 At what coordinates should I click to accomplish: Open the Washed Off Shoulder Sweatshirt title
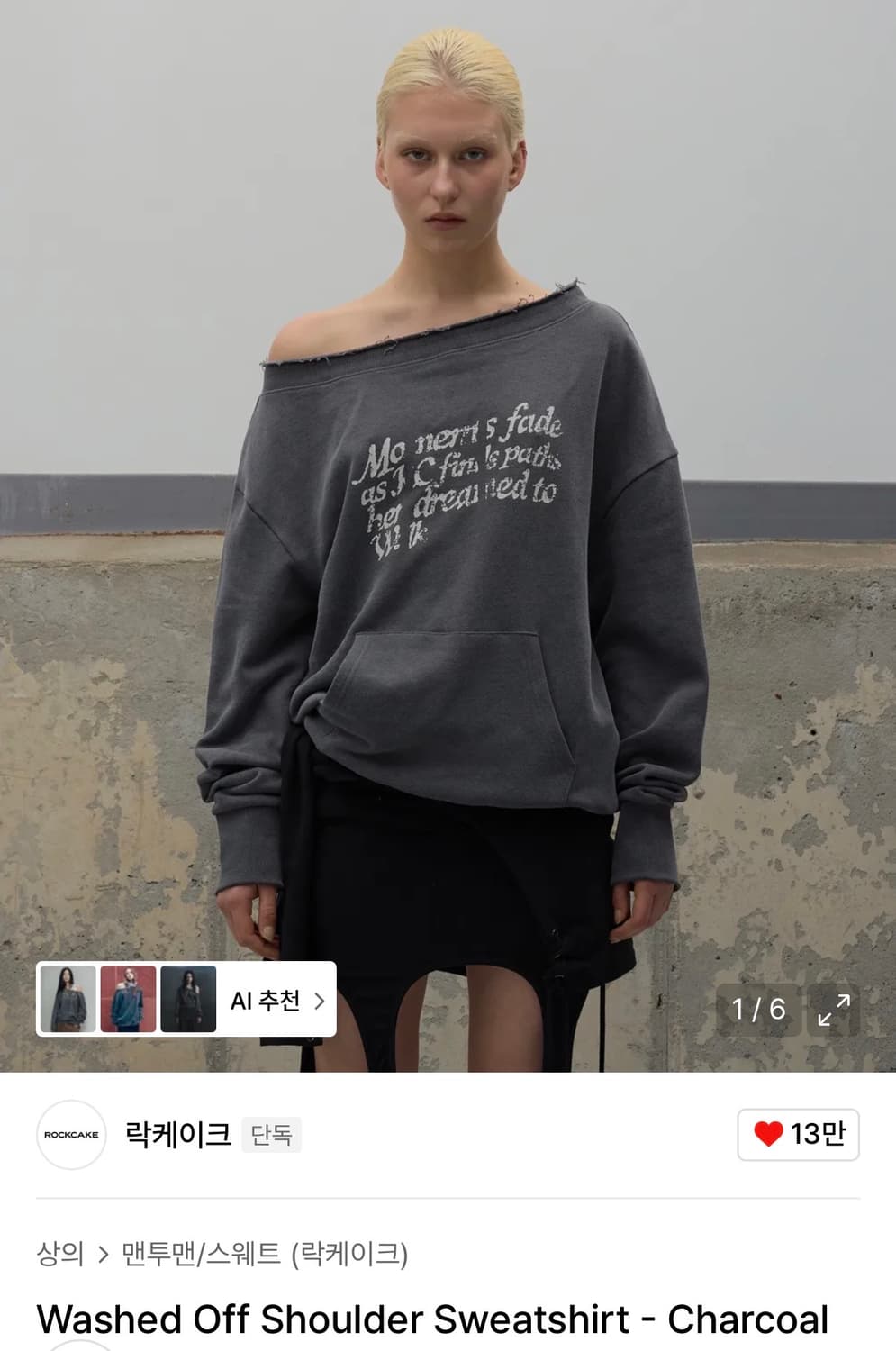point(439,1320)
